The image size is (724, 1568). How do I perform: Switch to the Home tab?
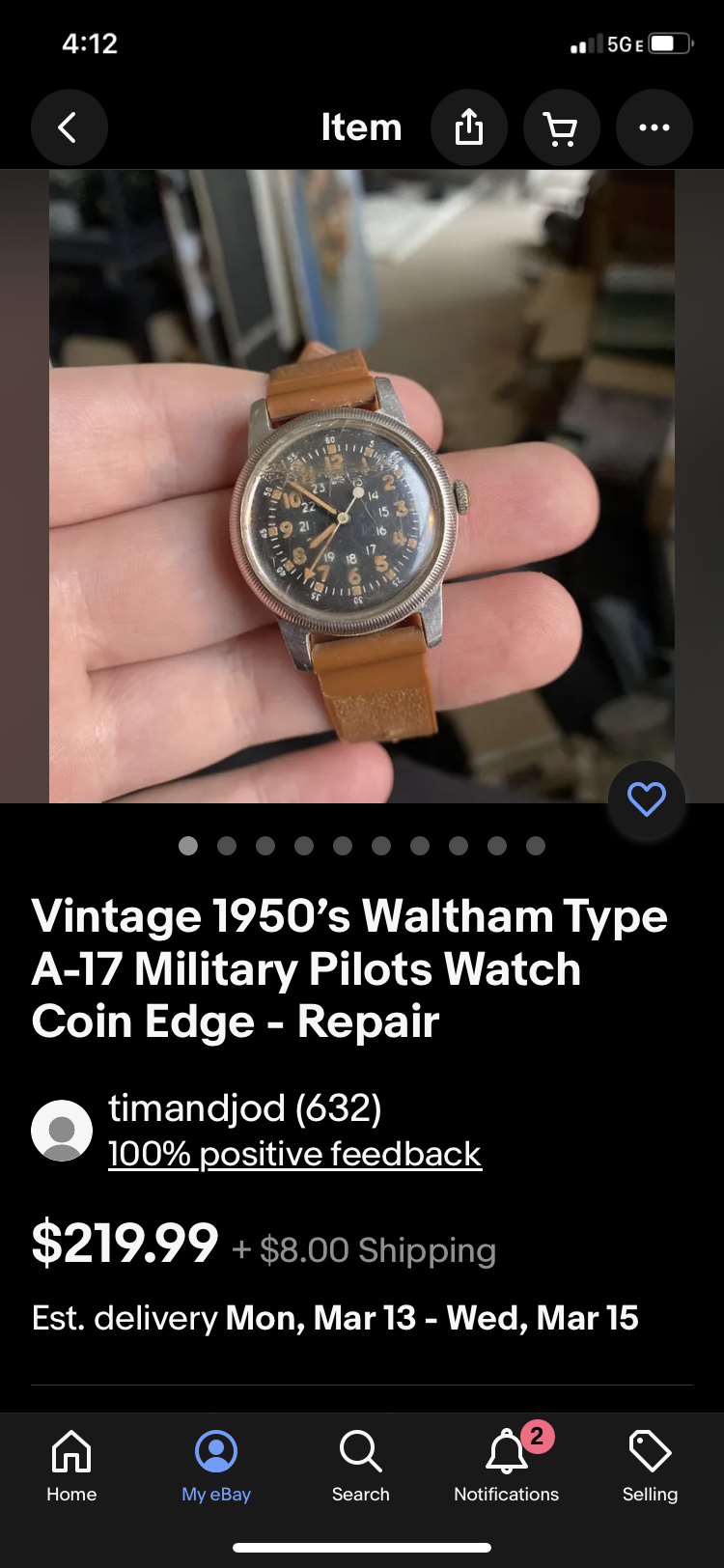[71, 1466]
